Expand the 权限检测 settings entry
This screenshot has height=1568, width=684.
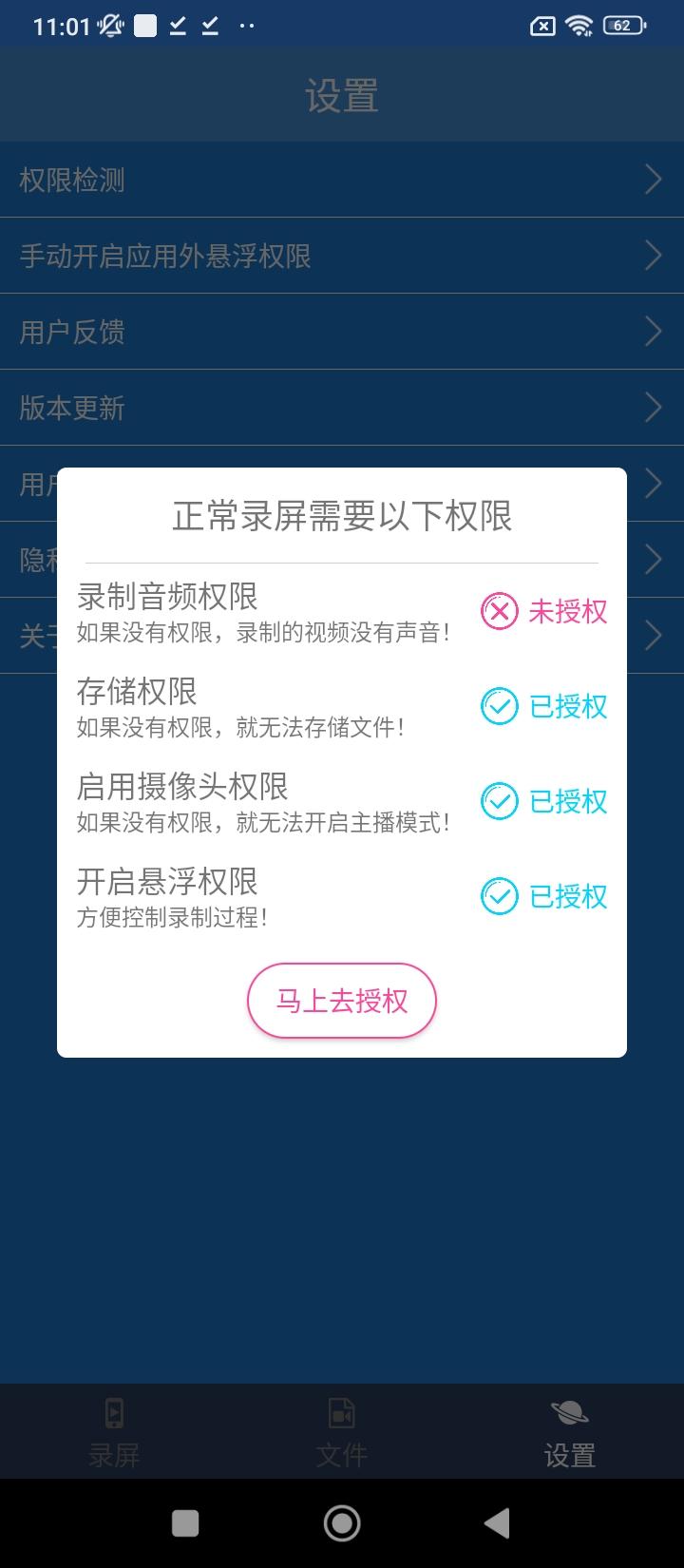(x=342, y=179)
